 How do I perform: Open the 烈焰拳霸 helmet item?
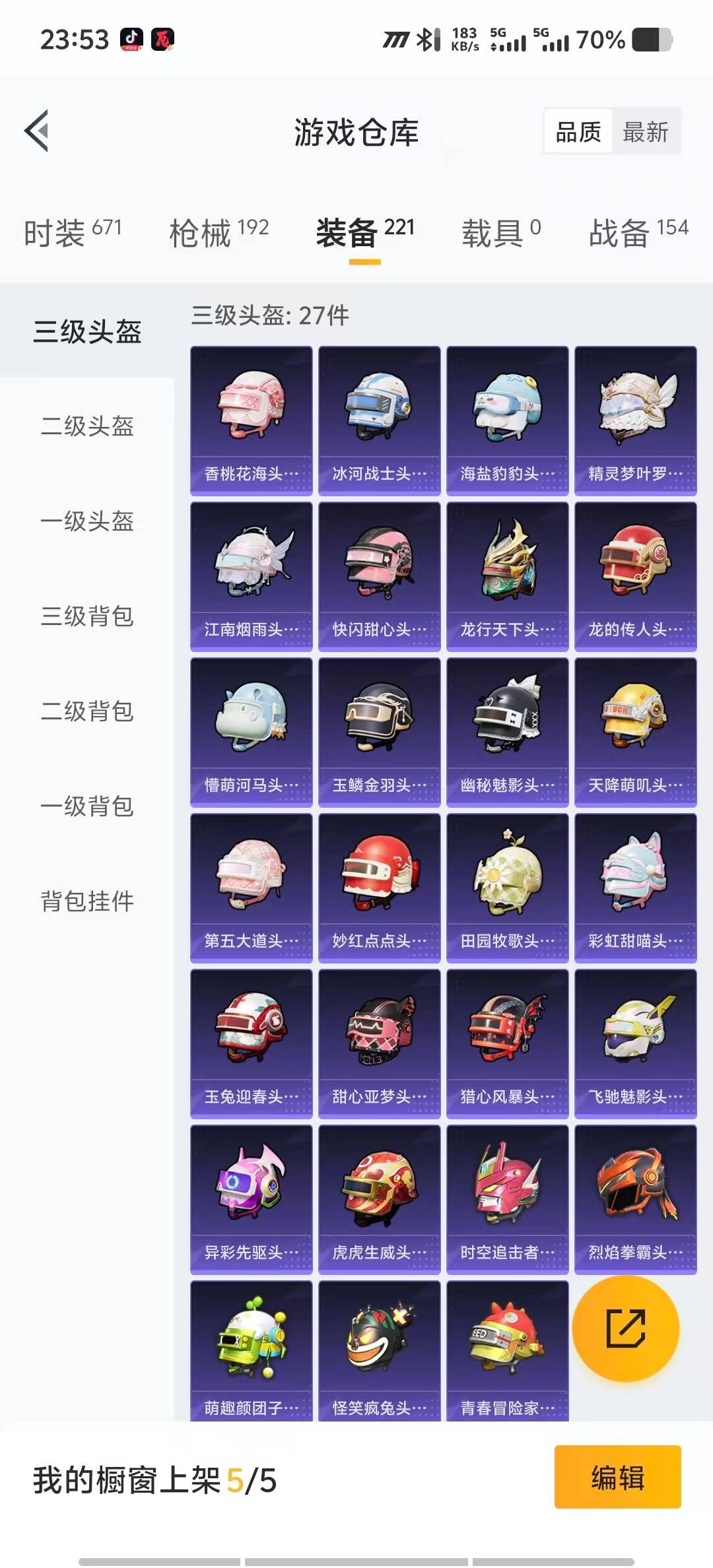(636, 1200)
